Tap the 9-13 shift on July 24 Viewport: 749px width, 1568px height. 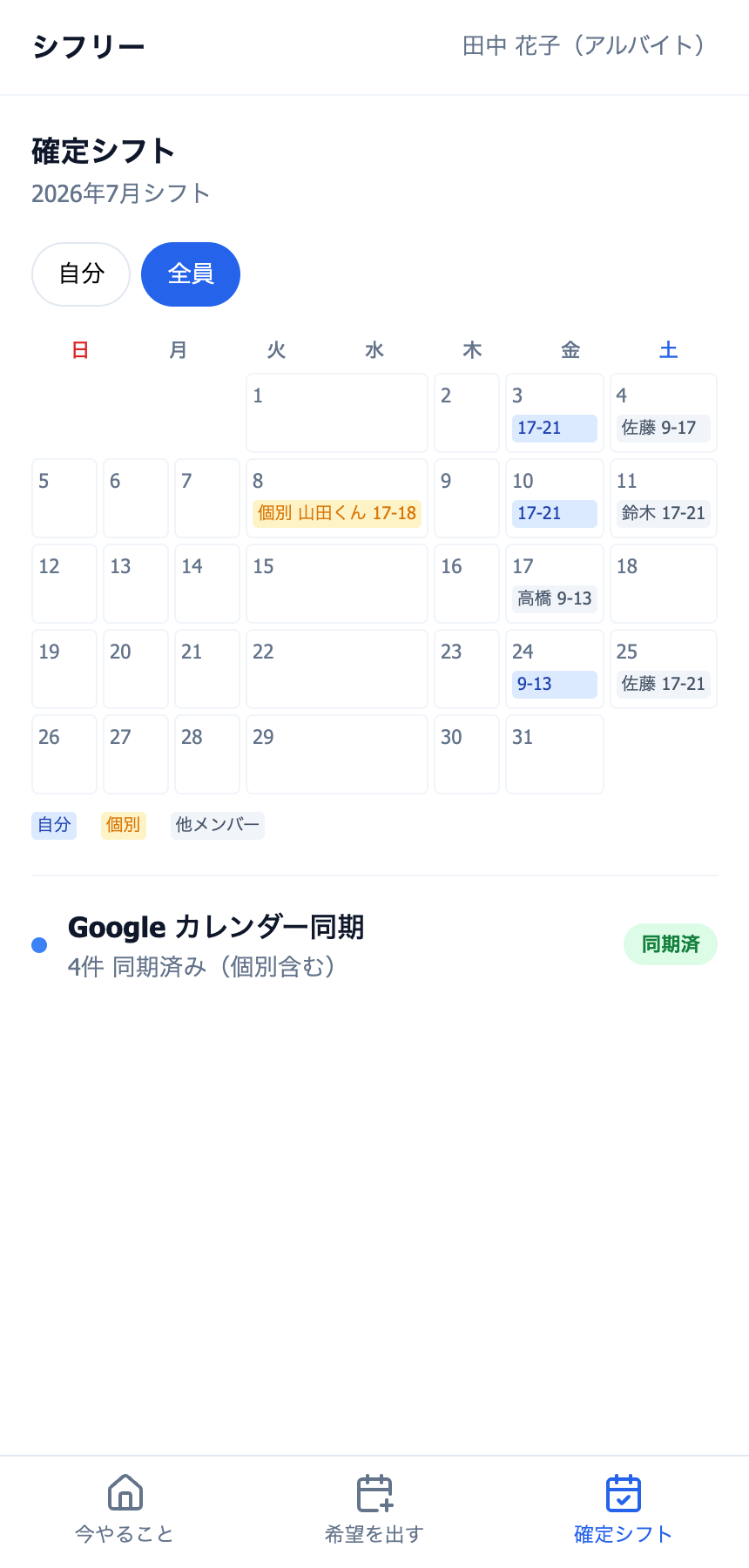[x=555, y=684]
